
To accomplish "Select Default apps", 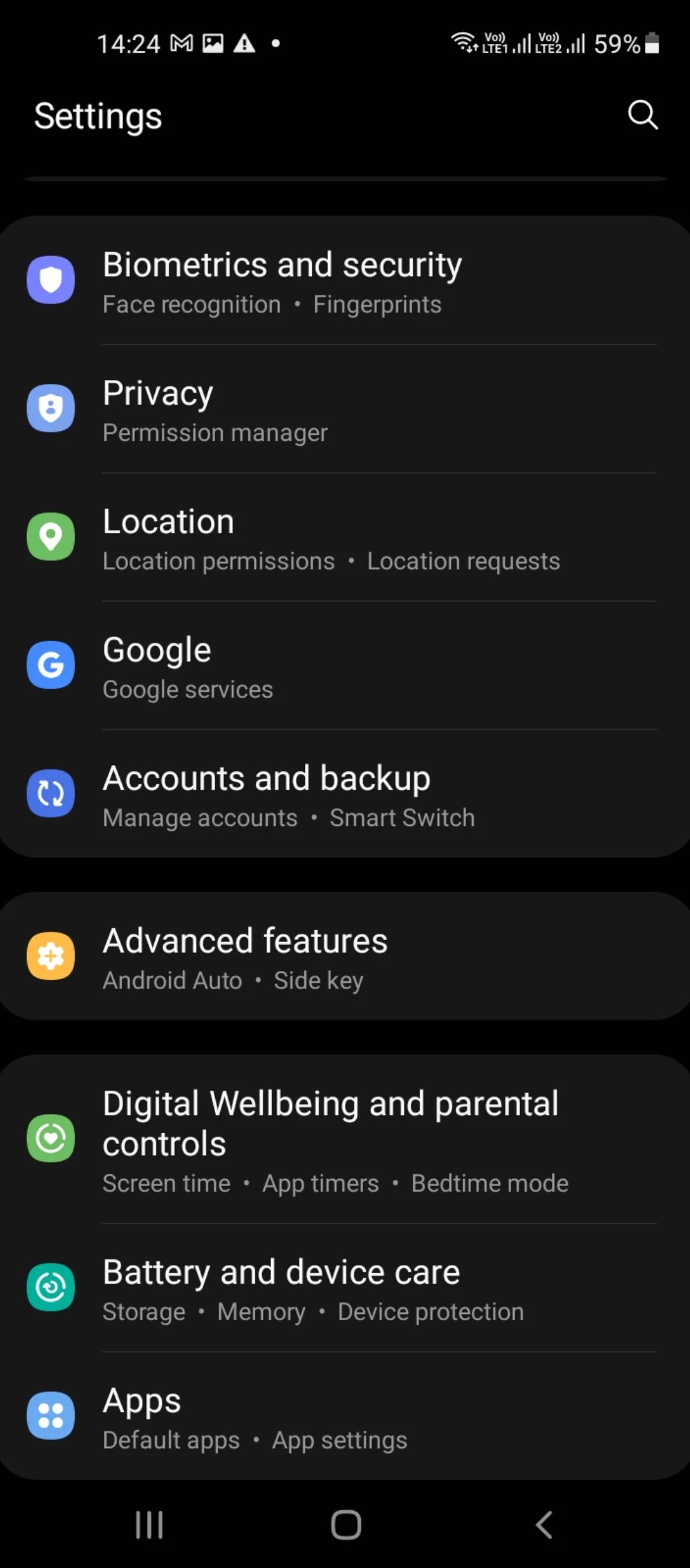I will coord(171,1440).
